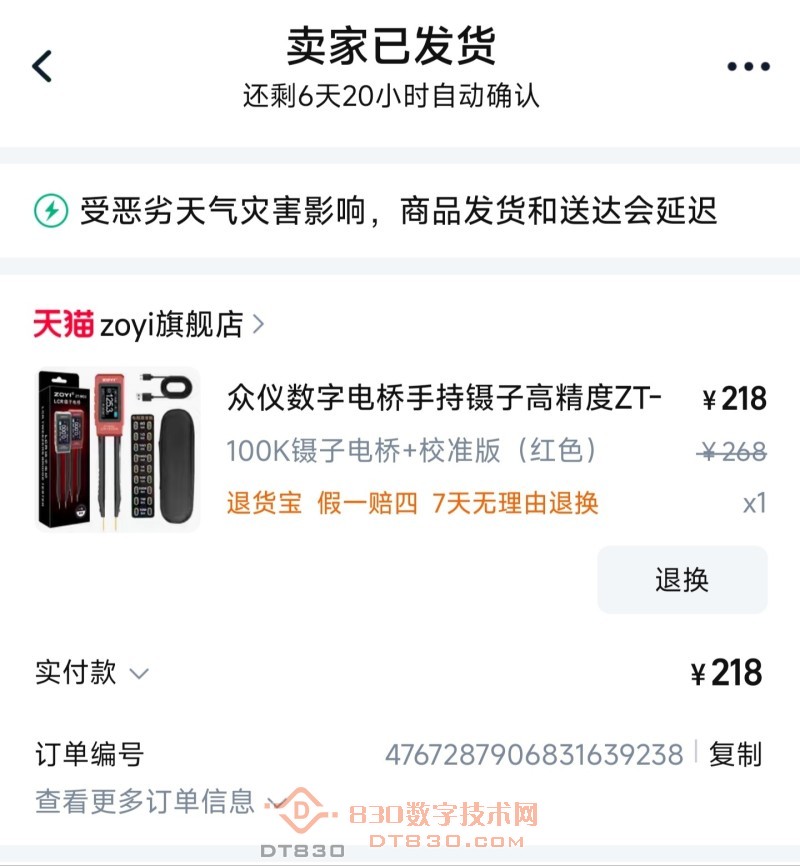The height and width of the screenshot is (866, 800).
Task: Tap the 退换 button
Action: (682, 579)
